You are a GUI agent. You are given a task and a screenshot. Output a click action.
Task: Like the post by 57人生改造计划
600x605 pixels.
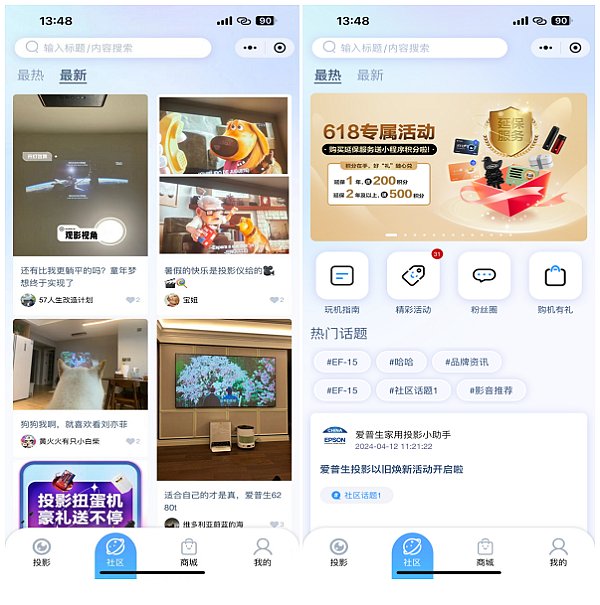pos(132,300)
